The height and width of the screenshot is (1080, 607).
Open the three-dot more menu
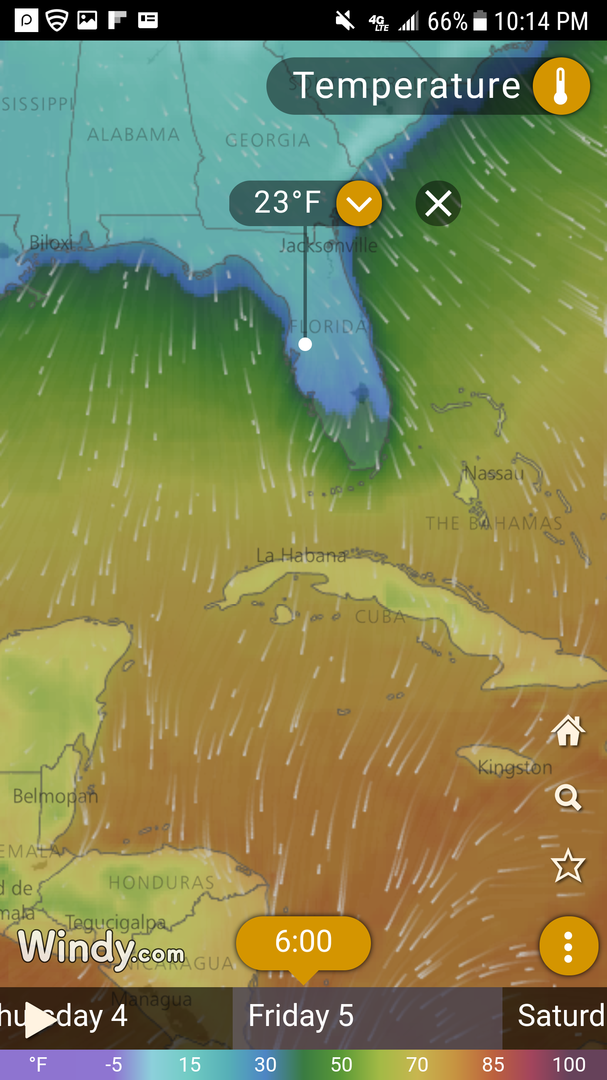pos(568,946)
